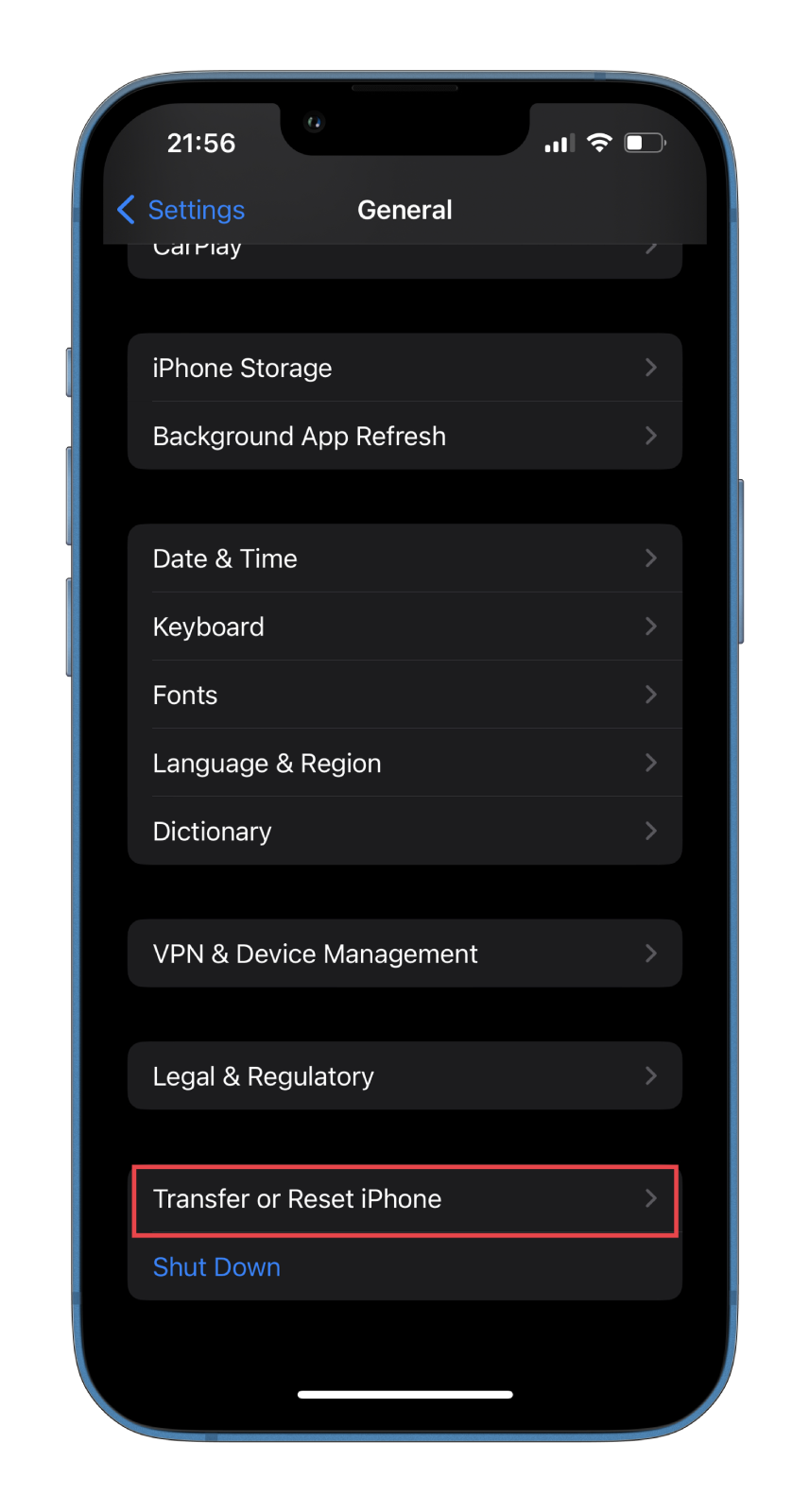The width and height of the screenshot is (810, 1512).
Task: Open Background App Refresh settings
Action: 405,436
